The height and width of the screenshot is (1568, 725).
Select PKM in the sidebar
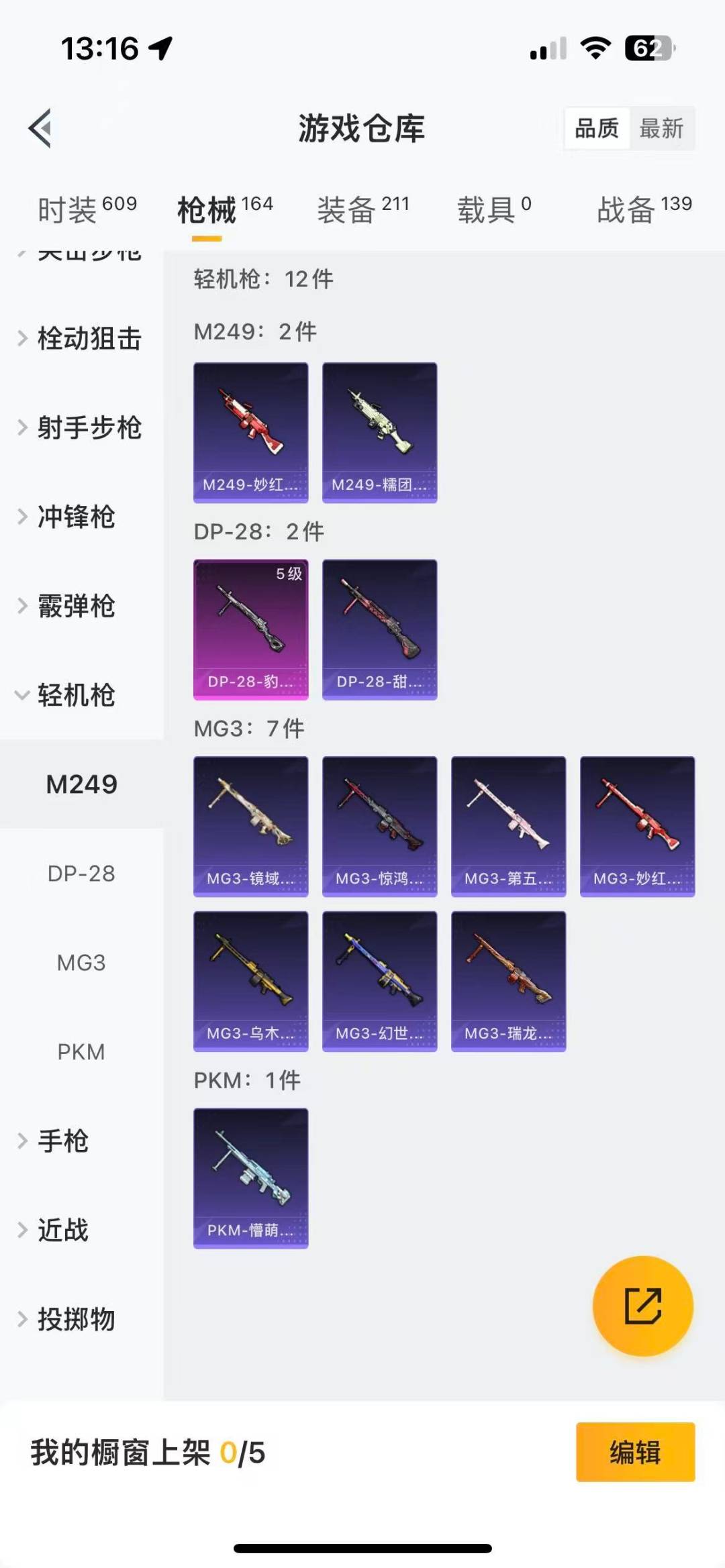pyautogui.click(x=81, y=1052)
